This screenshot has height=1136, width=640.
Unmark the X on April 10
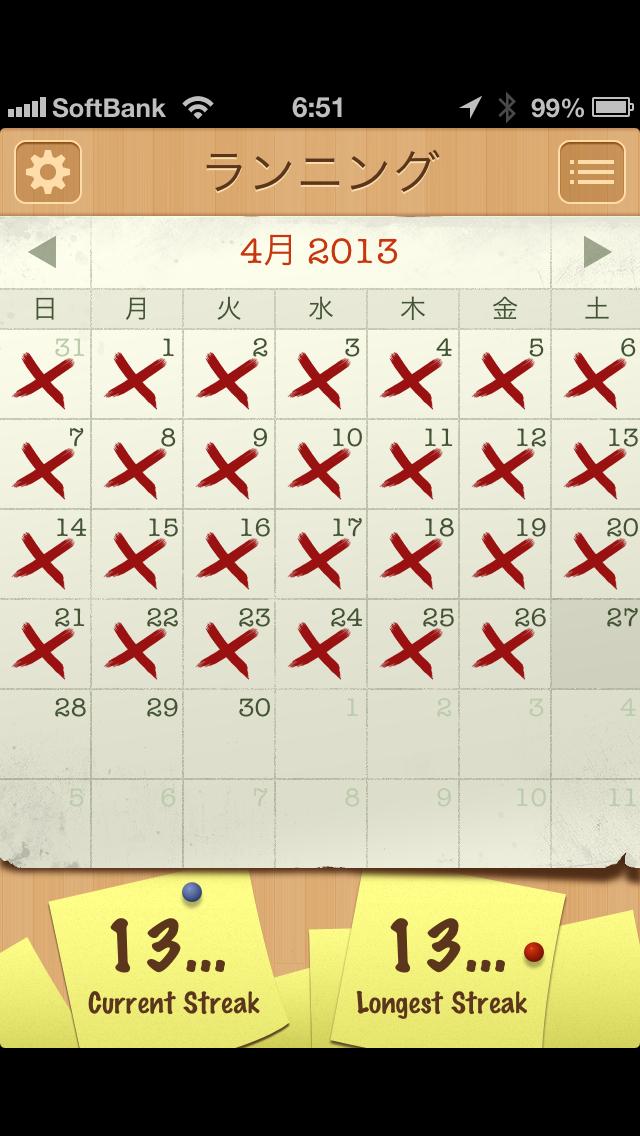321,464
